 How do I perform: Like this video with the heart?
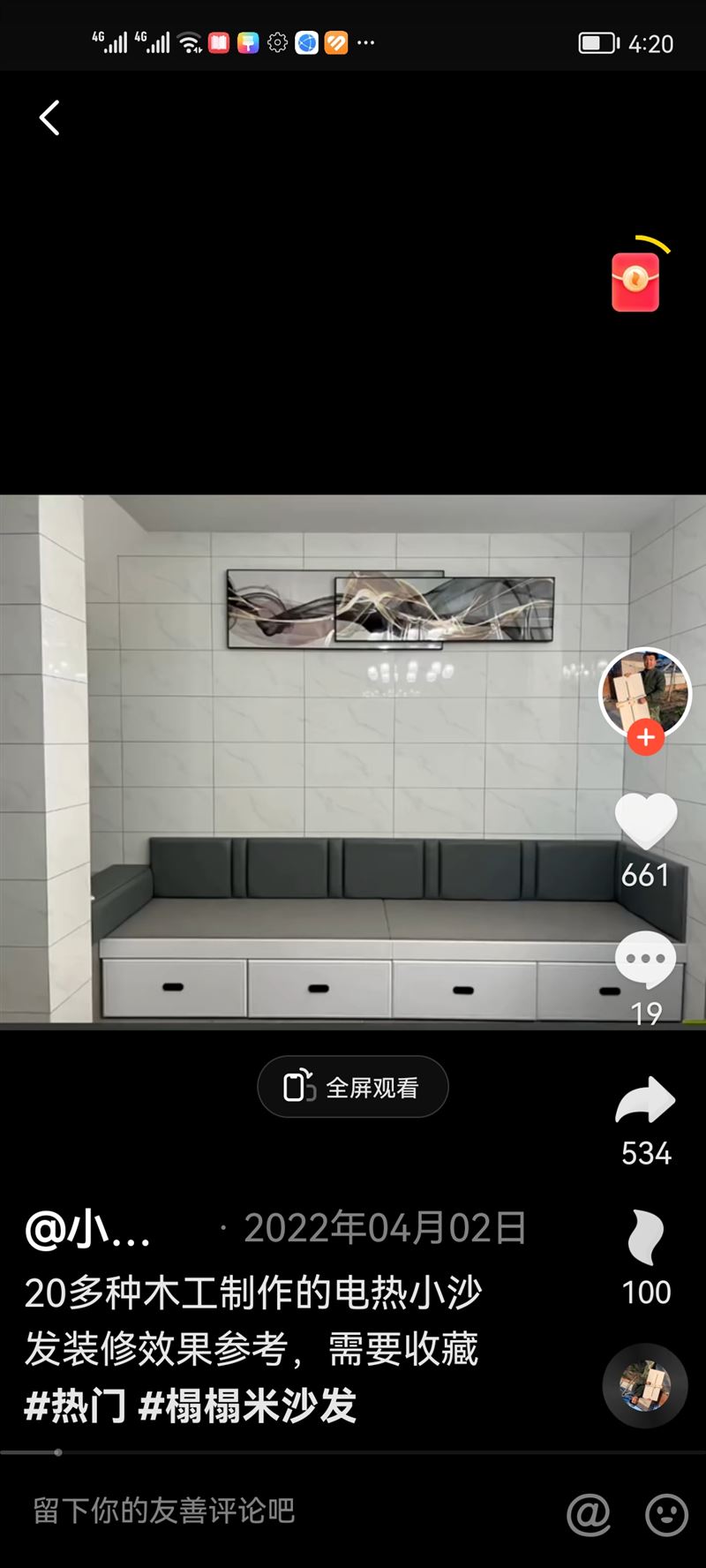(646, 822)
